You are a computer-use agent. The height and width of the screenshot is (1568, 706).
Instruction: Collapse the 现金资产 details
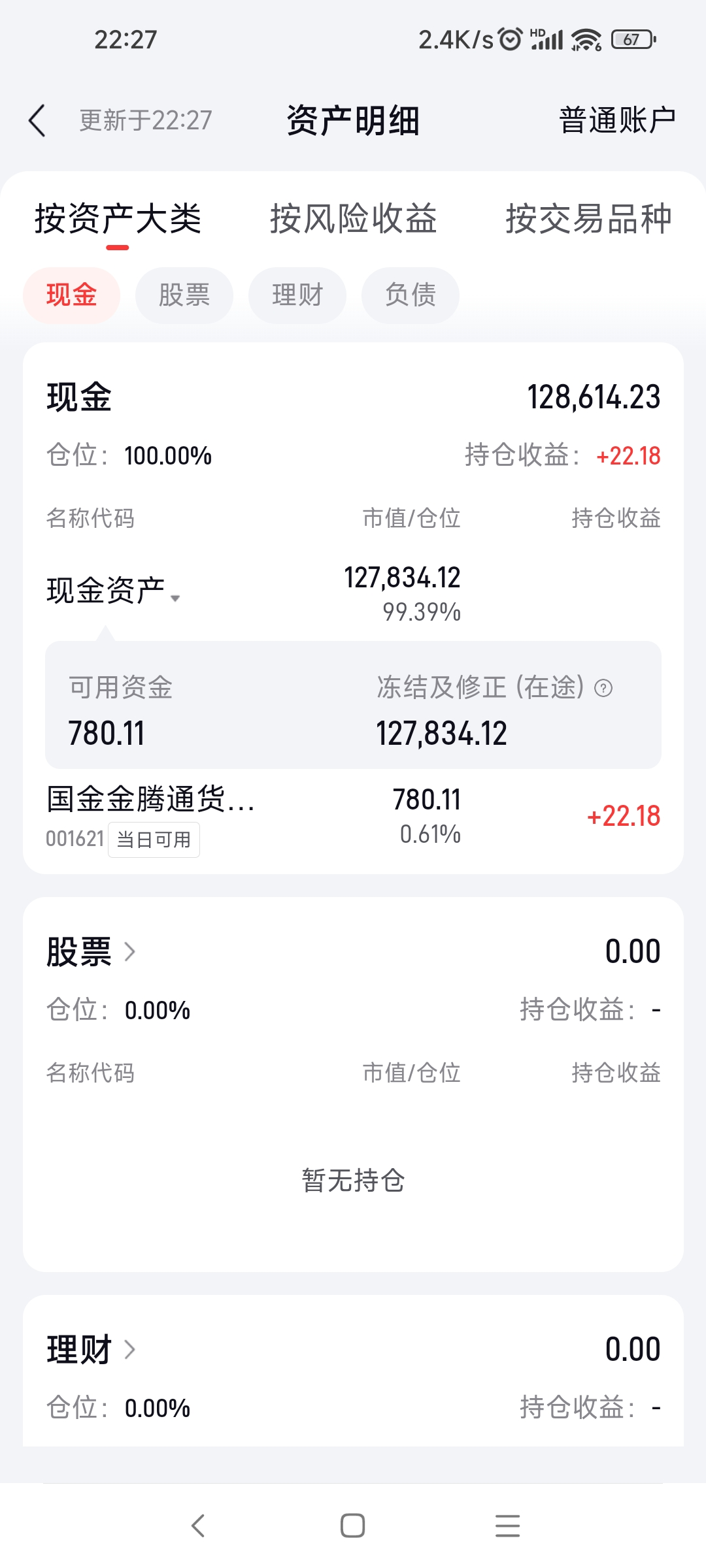[x=113, y=592]
